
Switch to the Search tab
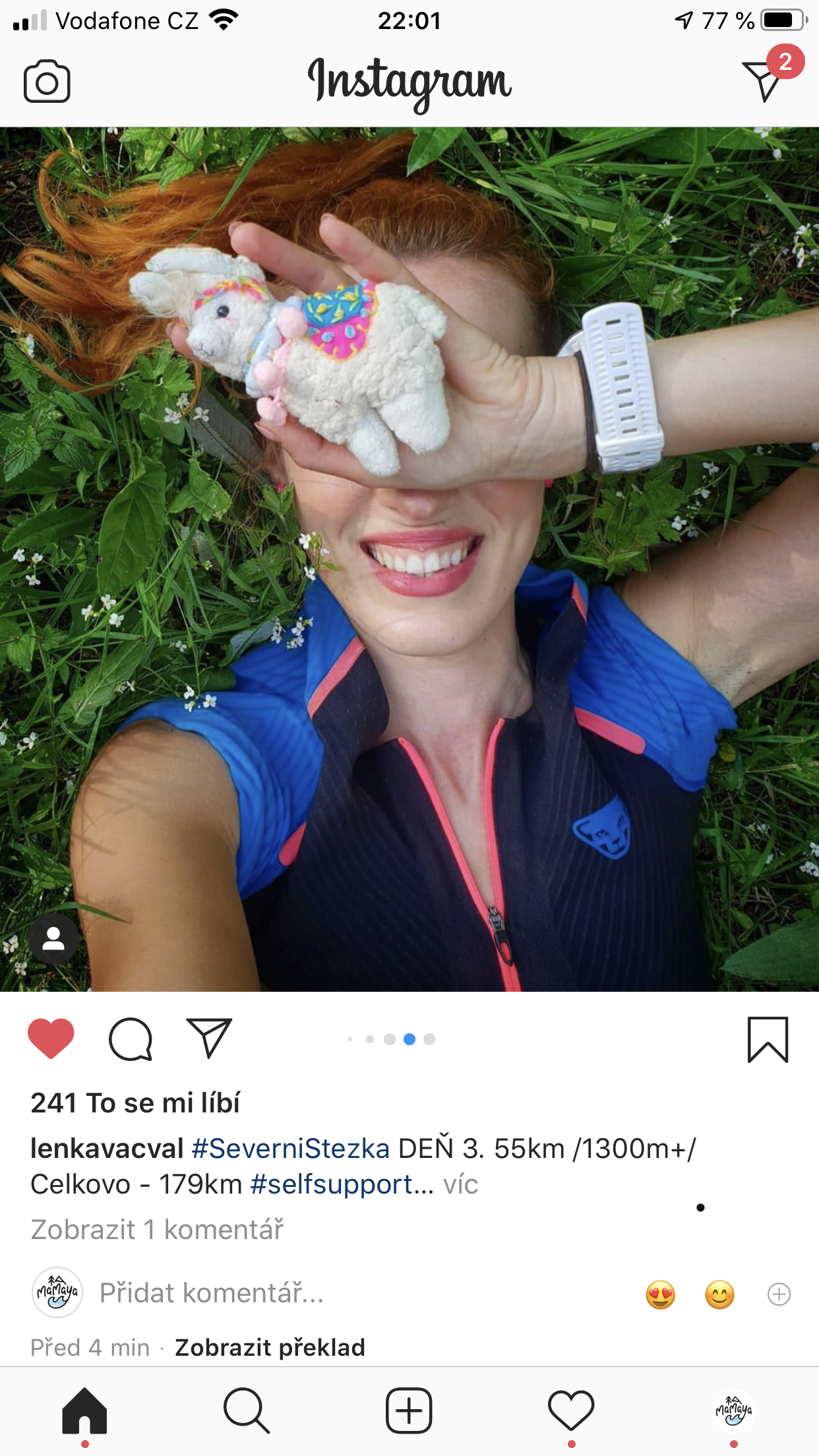point(247,1410)
